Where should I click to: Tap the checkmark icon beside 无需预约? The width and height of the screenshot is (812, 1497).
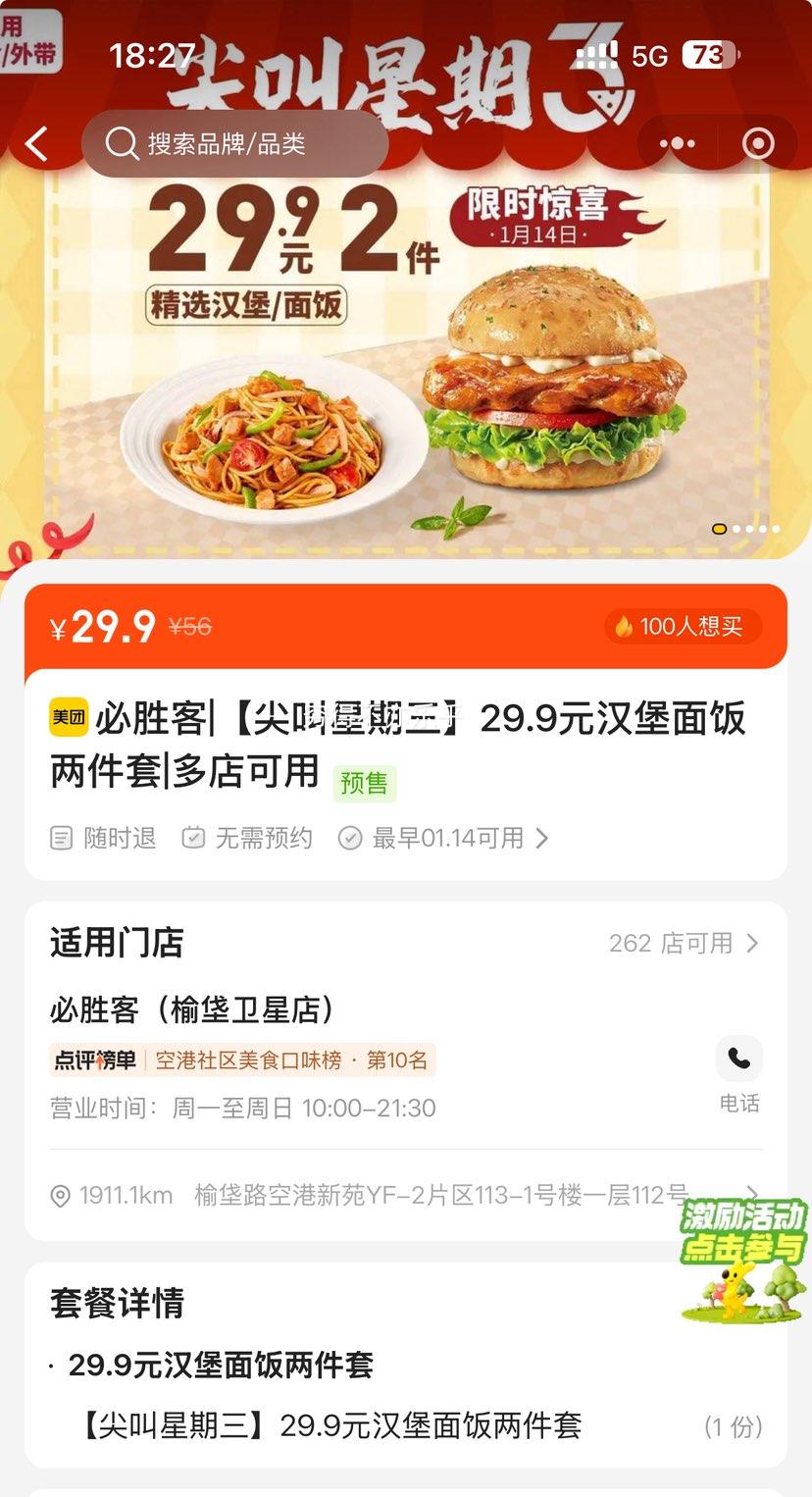tap(192, 838)
